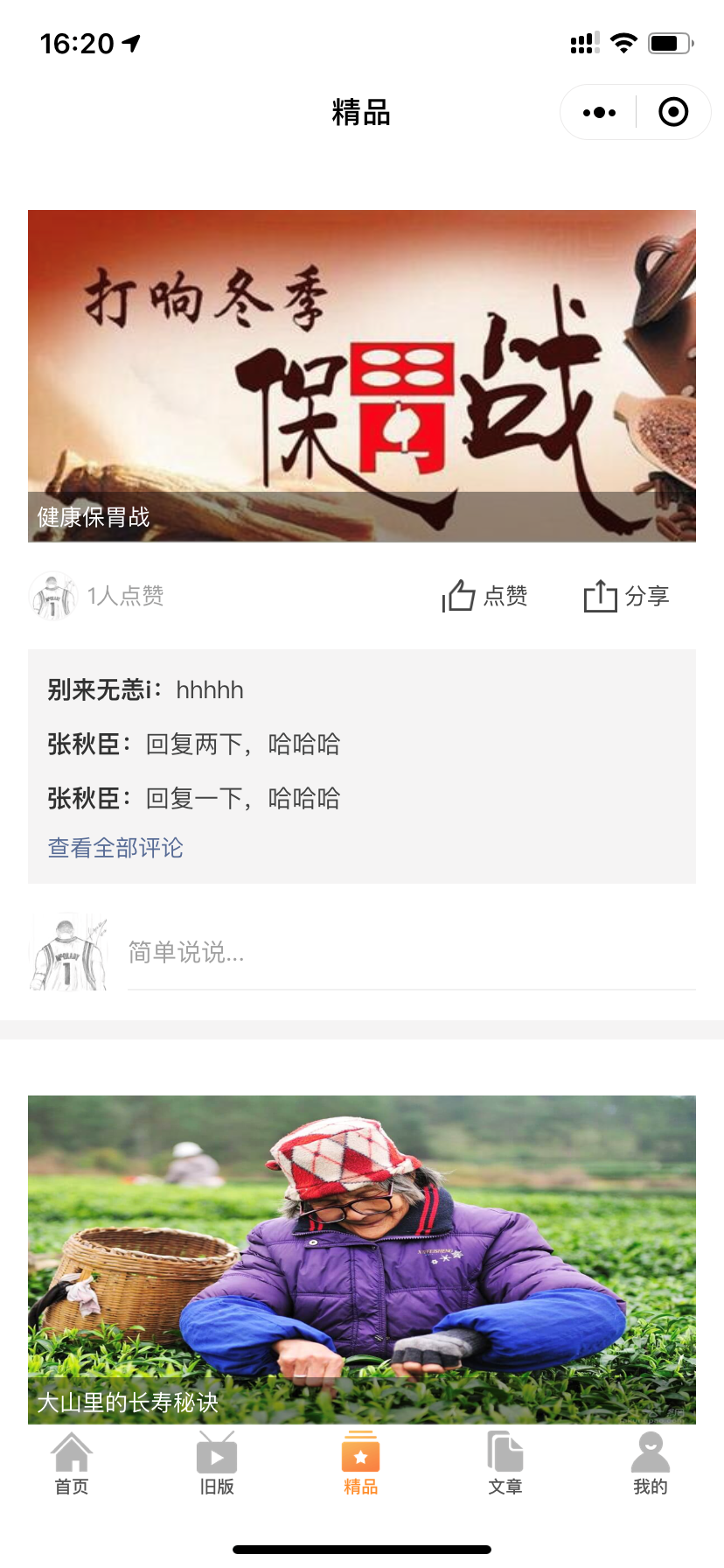Go to the 文章 tab
The width and height of the screenshot is (724, 1568).
click(x=505, y=1463)
